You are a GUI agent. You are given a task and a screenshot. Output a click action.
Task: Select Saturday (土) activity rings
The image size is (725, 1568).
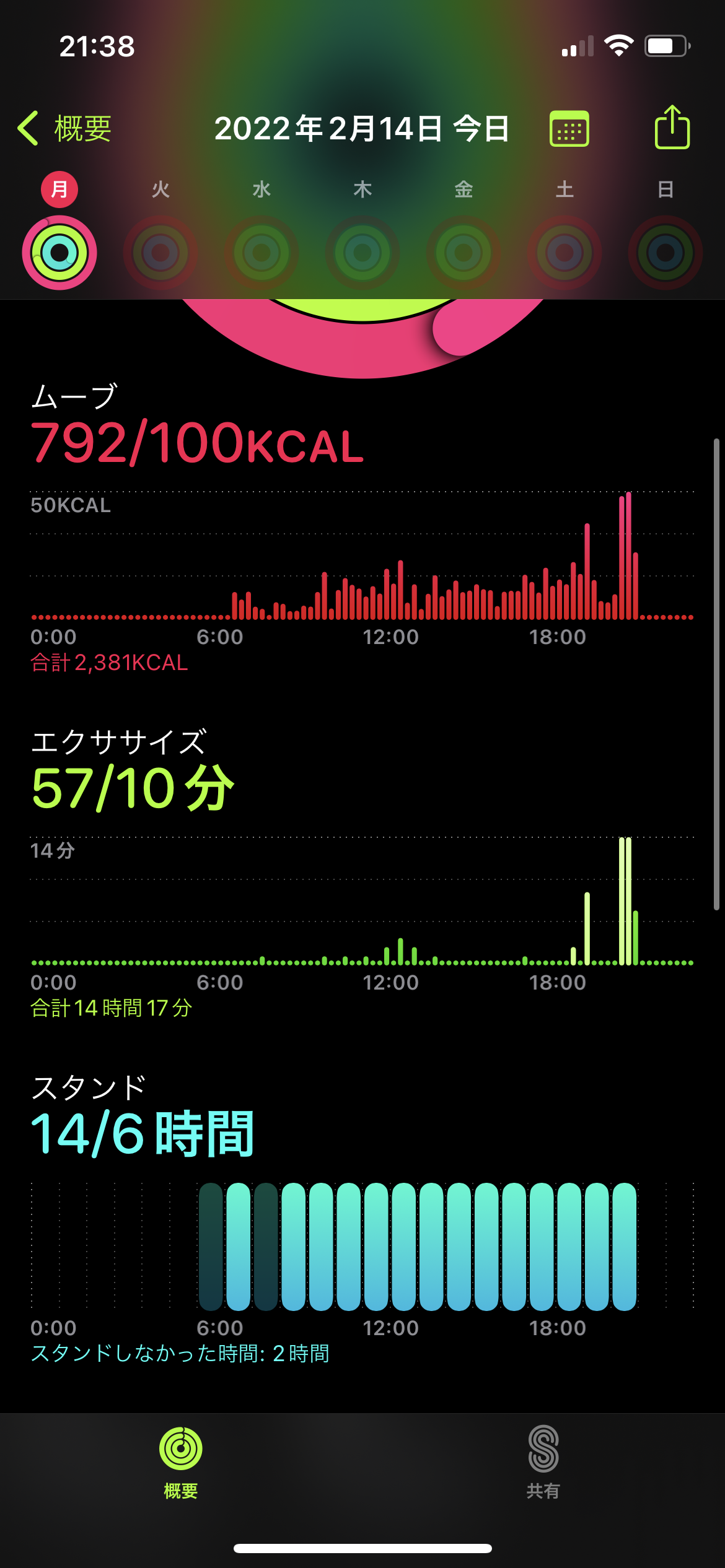[565, 252]
